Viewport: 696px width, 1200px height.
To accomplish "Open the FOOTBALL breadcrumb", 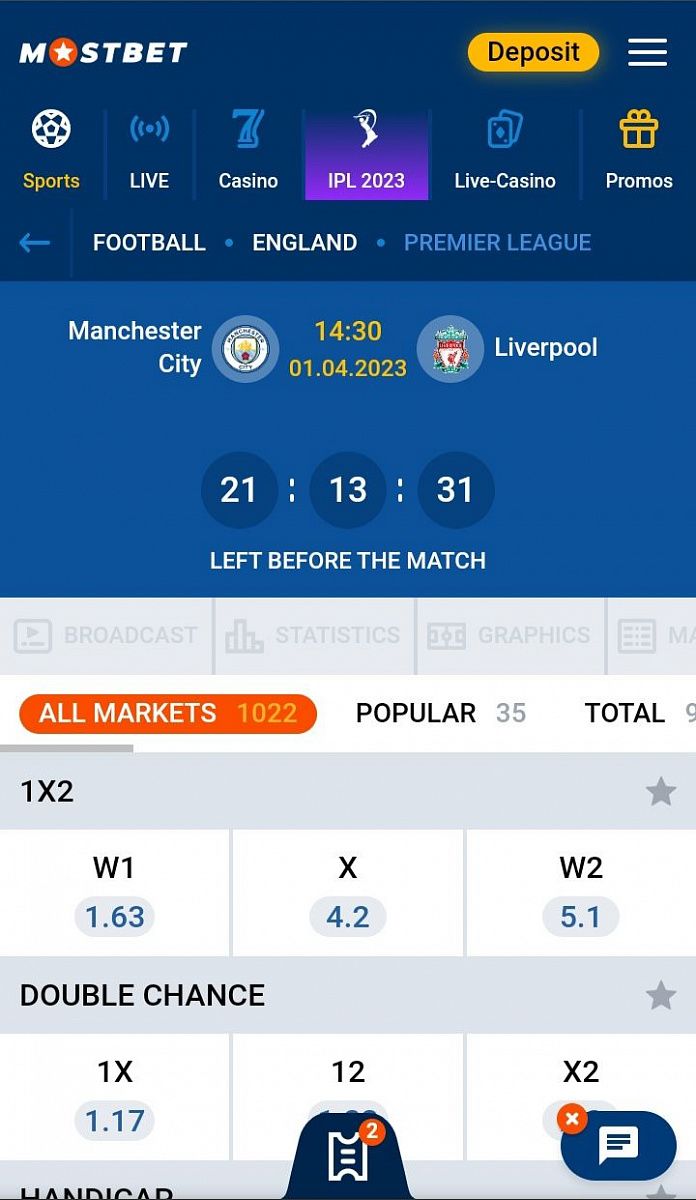I will (149, 242).
